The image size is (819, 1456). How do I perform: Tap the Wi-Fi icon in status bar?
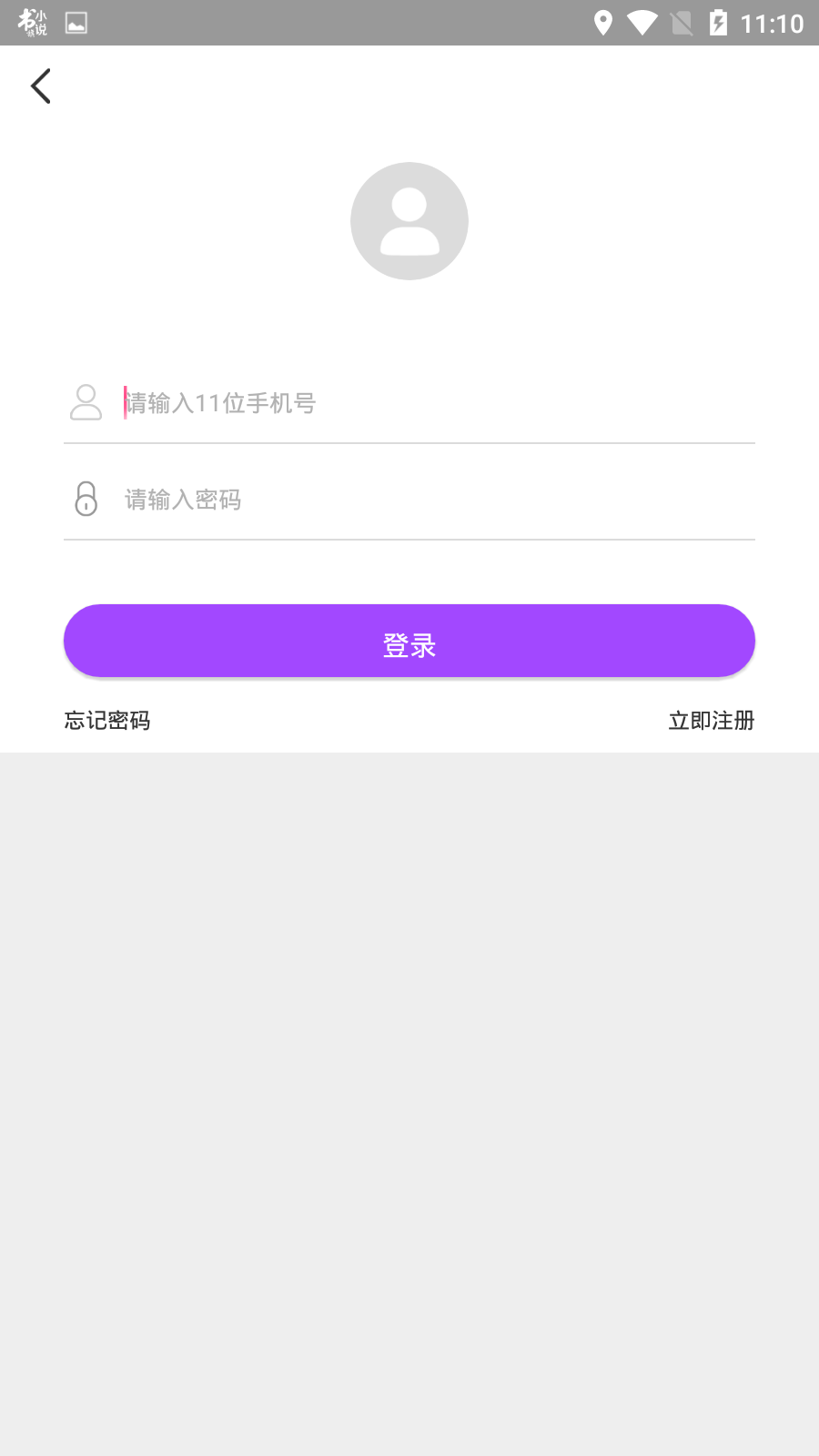(644, 21)
